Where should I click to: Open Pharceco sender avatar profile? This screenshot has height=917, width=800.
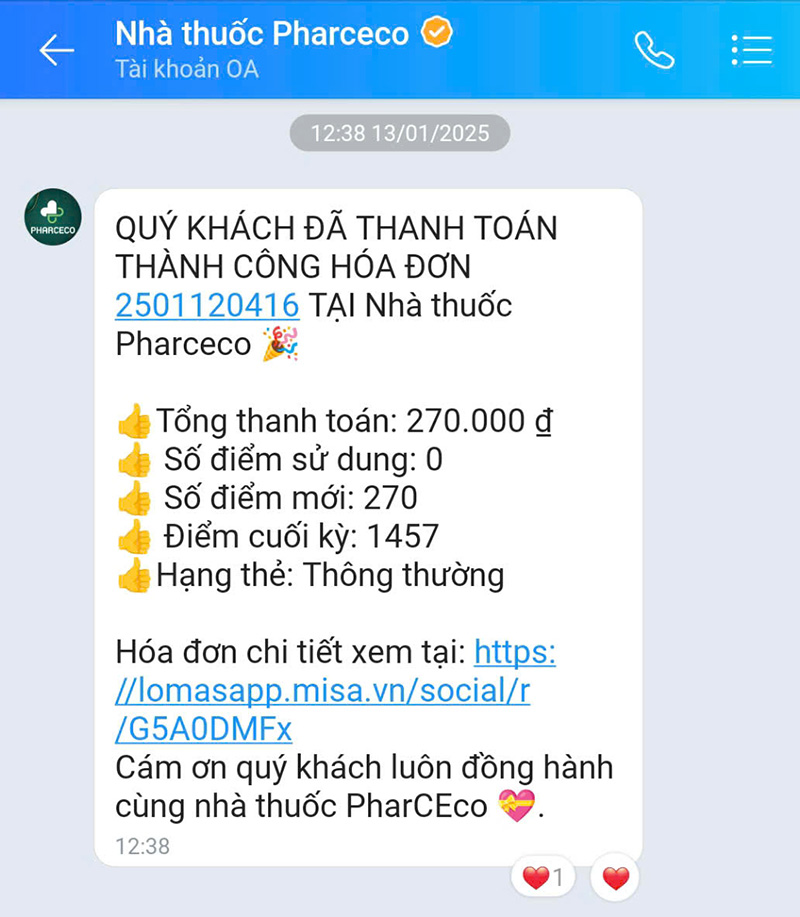(53, 217)
